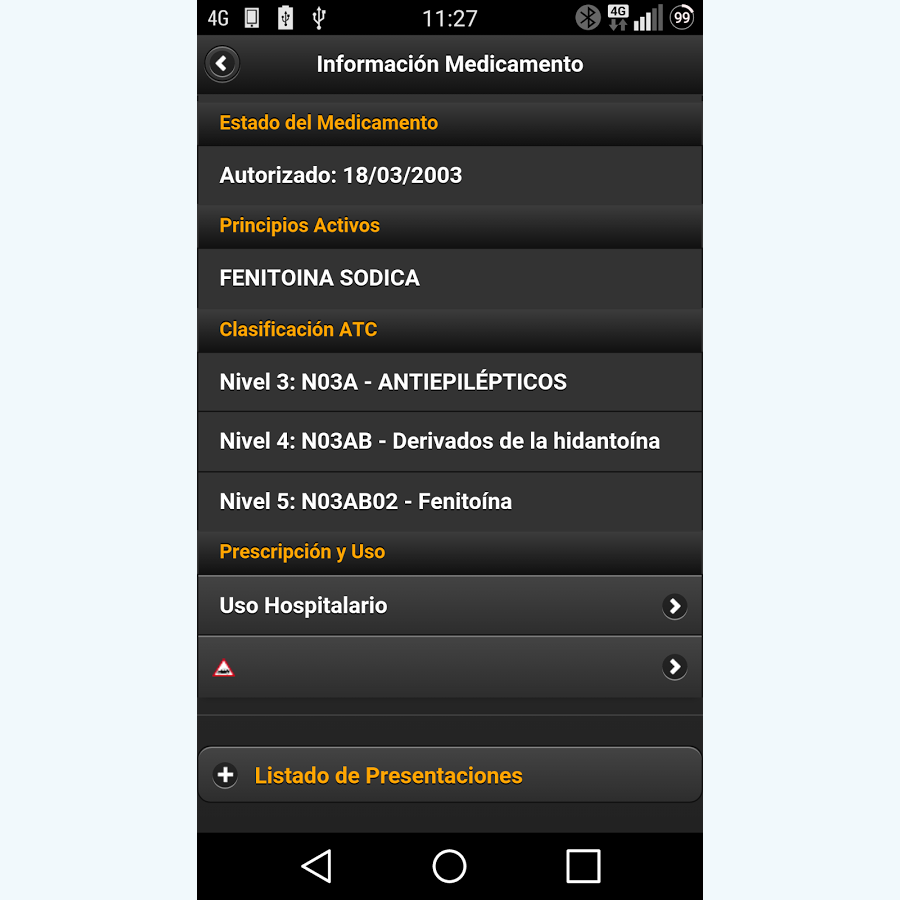Expand Listado de Presentaciones
The image size is (900, 900).
449,775
